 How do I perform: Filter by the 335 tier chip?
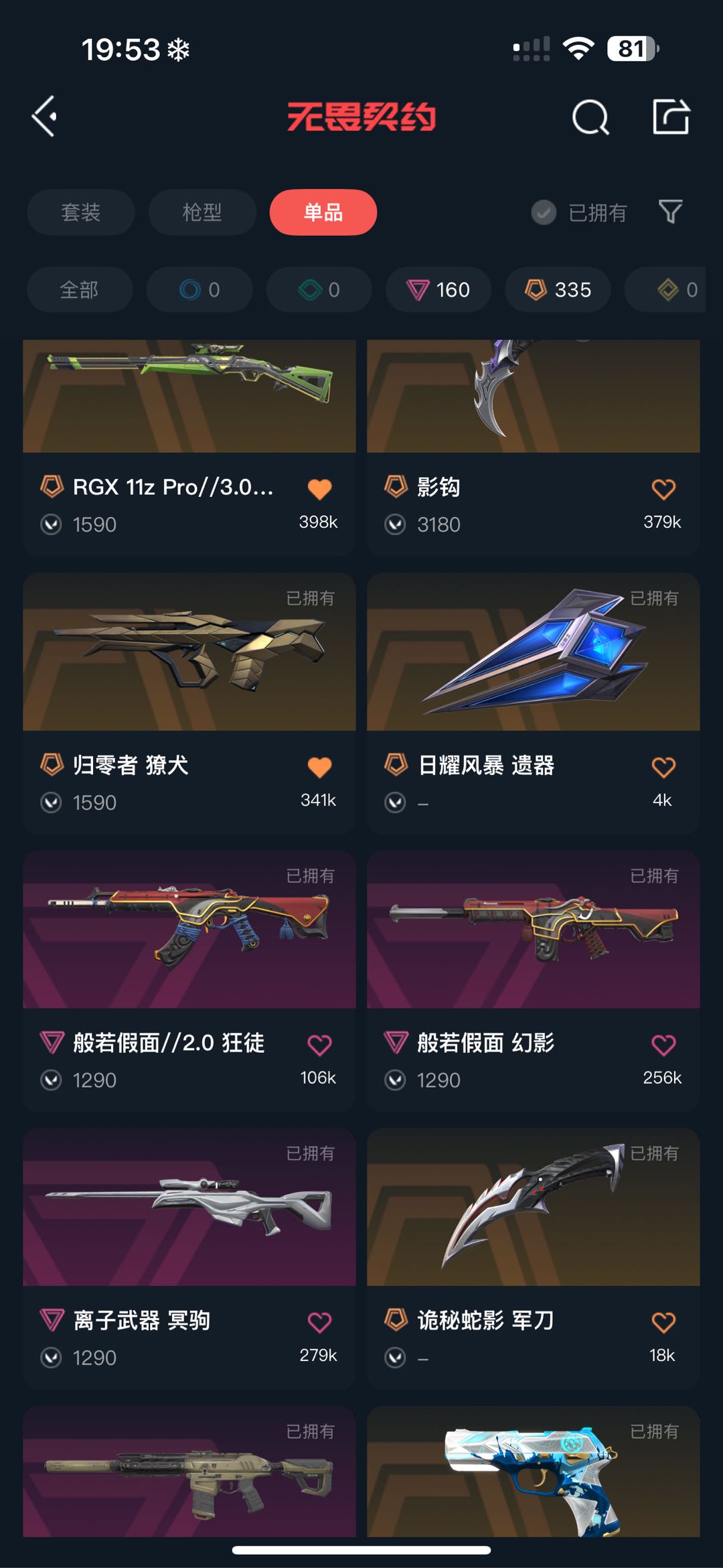[558, 289]
